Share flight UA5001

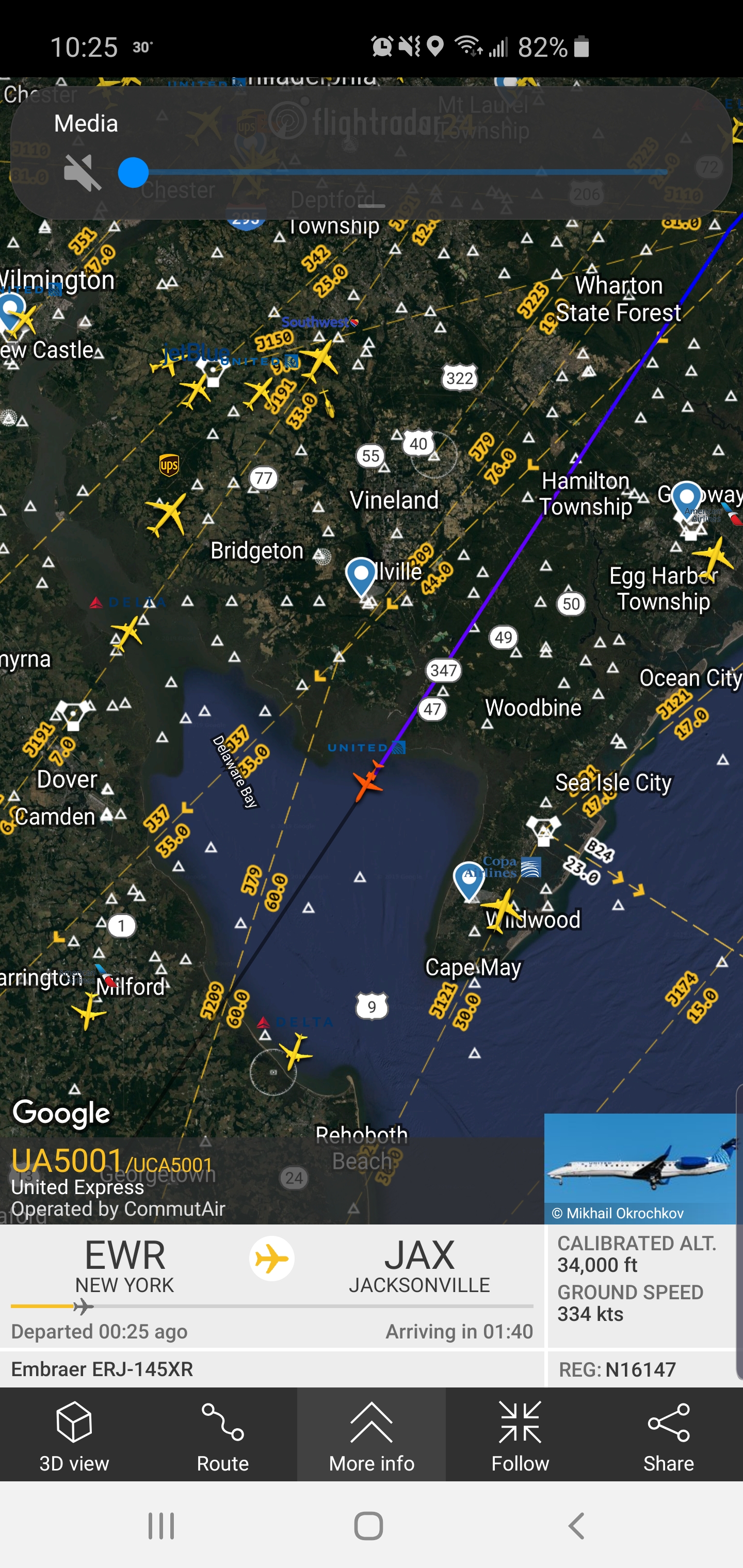click(x=668, y=1433)
